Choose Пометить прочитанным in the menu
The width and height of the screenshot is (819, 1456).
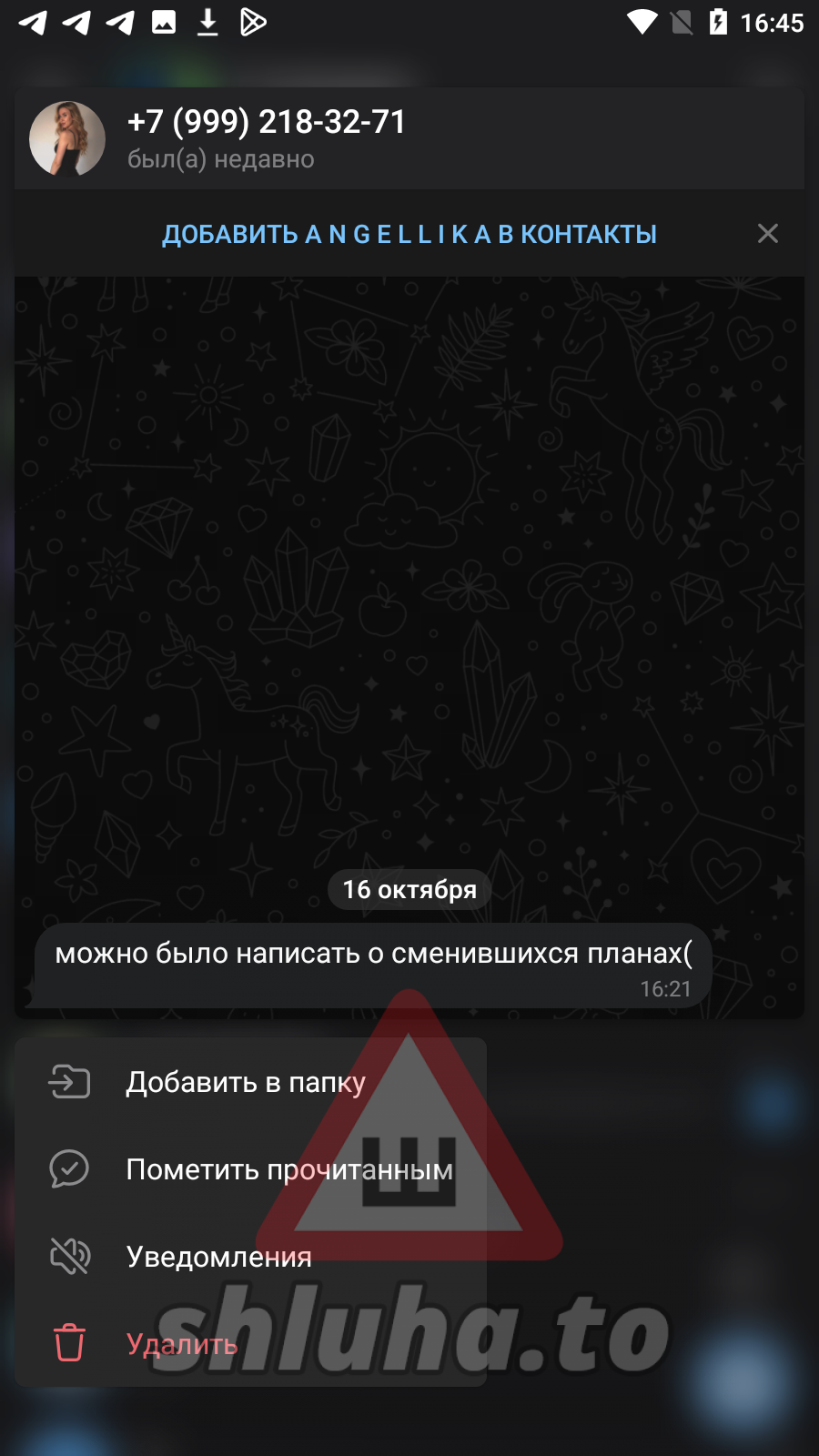coord(288,1169)
